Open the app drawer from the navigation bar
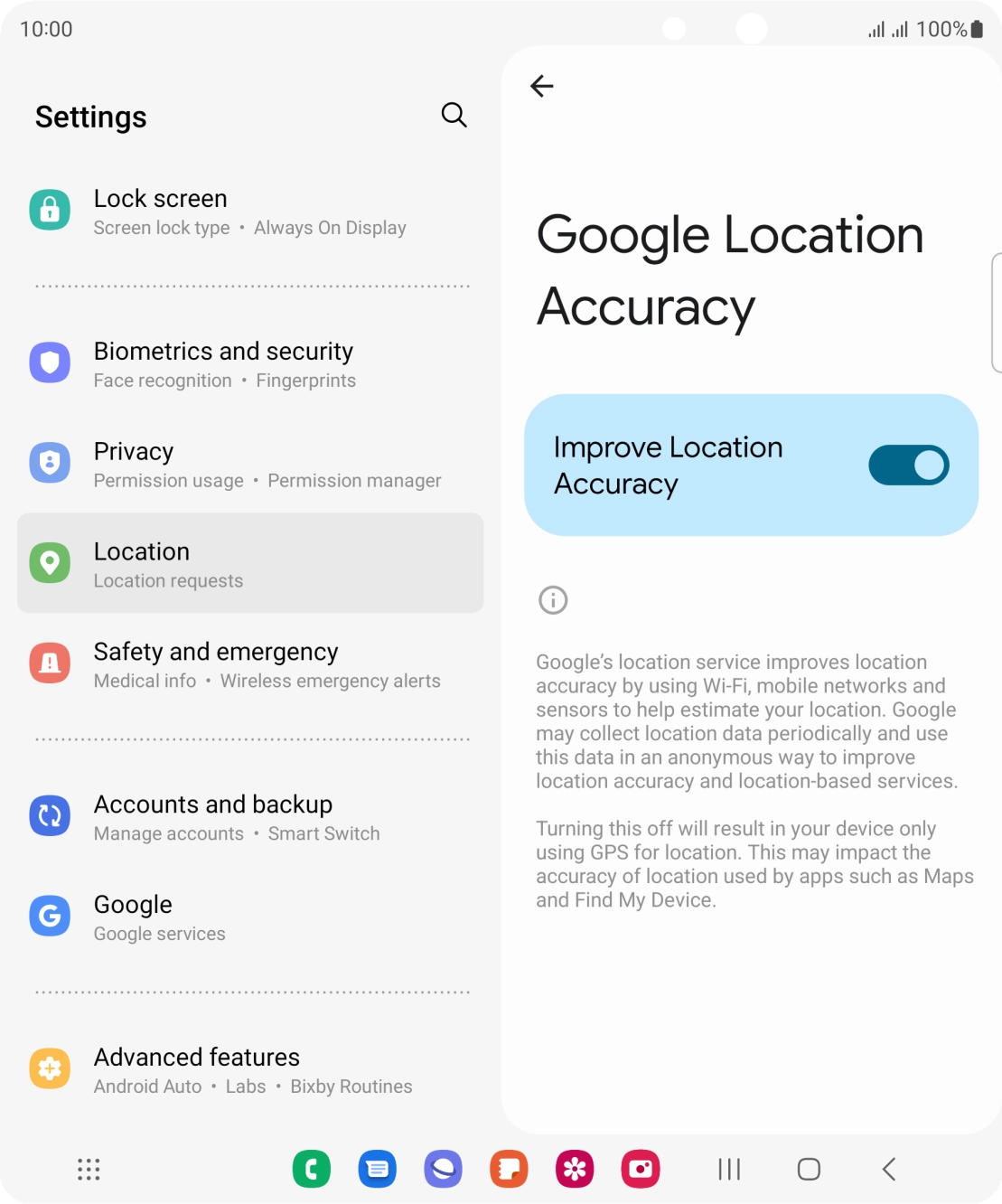Image resolution: width=1002 pixels, height=1204 pixels. tap(88, 1169)
